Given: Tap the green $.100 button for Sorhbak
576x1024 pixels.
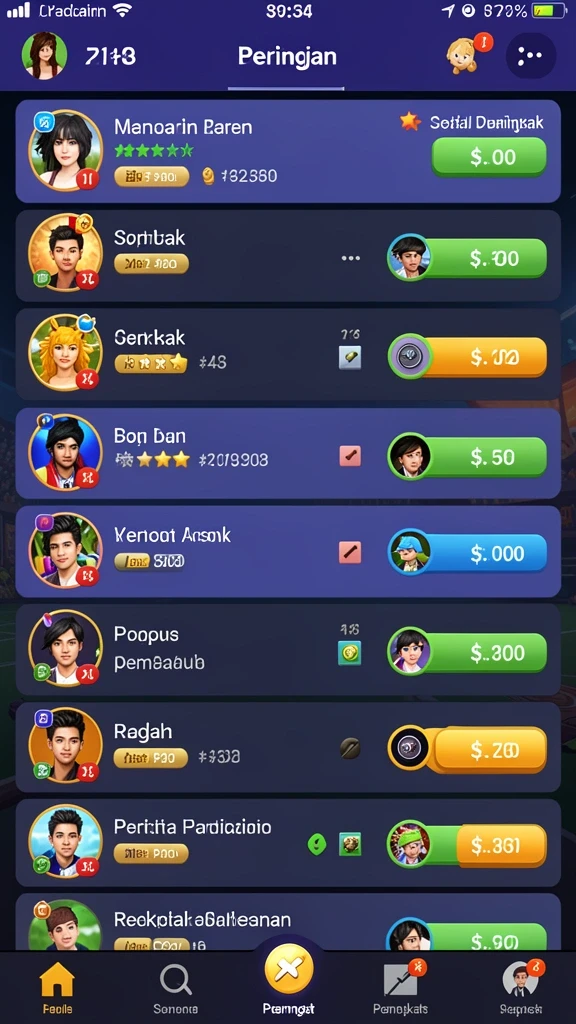Looking at the screenshot, I should coord(484,258).
